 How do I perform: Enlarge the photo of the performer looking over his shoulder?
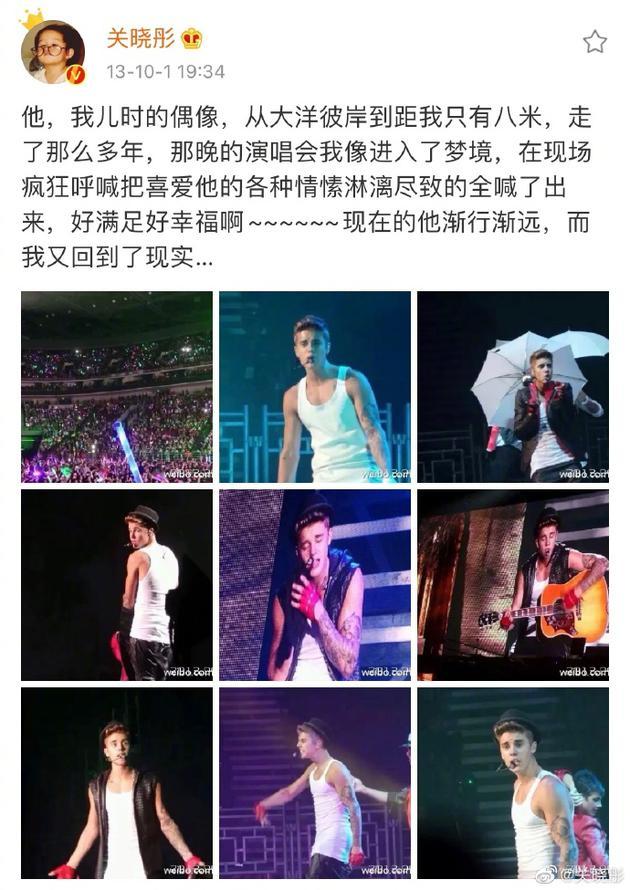[x=117, y=585]
